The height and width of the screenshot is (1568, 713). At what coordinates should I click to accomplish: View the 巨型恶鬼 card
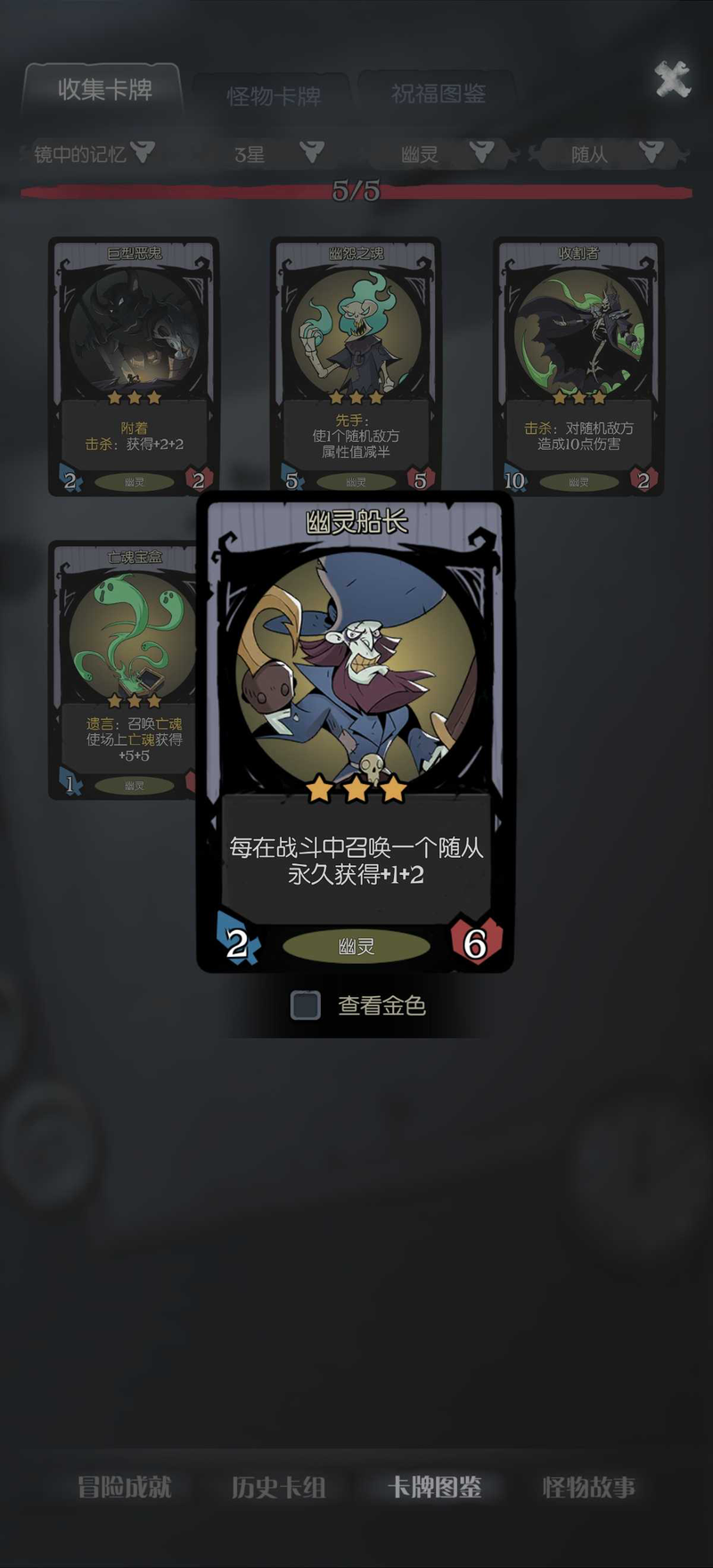(x=134, y=365)
